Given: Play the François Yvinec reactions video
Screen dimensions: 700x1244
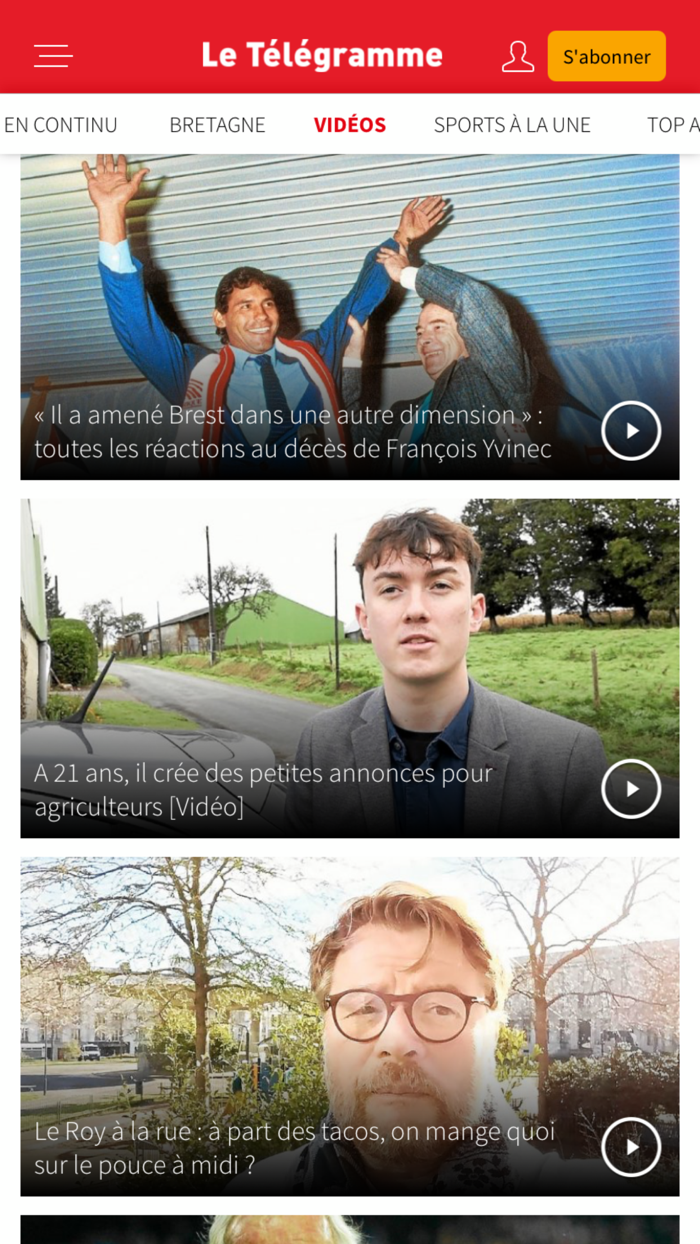Looking at the screenshot, I should 631,431.
